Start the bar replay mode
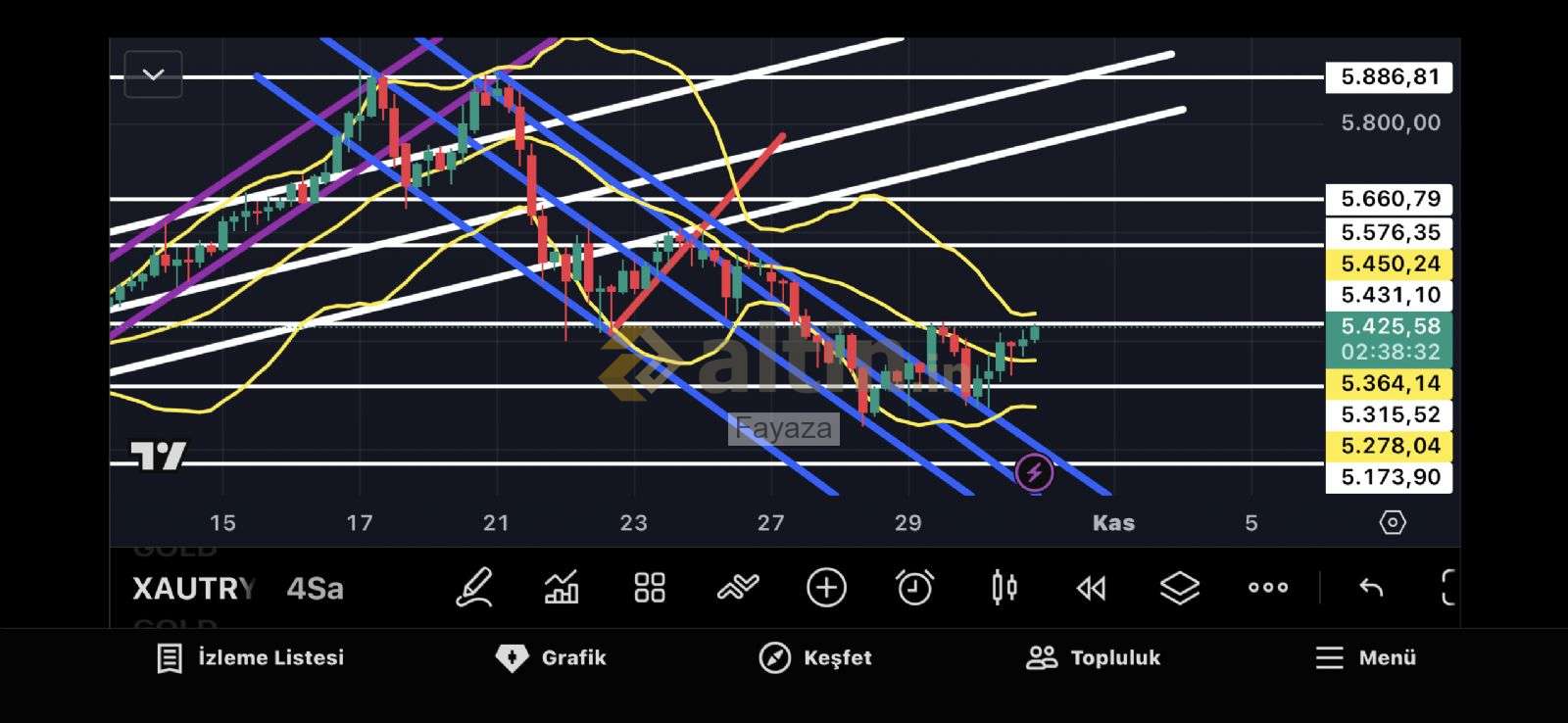 click(x=1091, y=588)
